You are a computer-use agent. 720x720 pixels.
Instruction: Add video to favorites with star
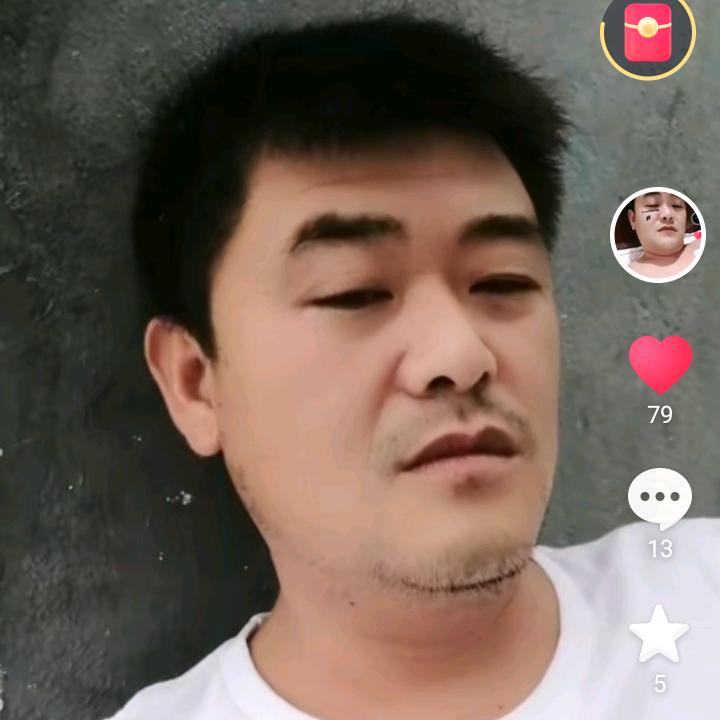(x=659, y=633)
